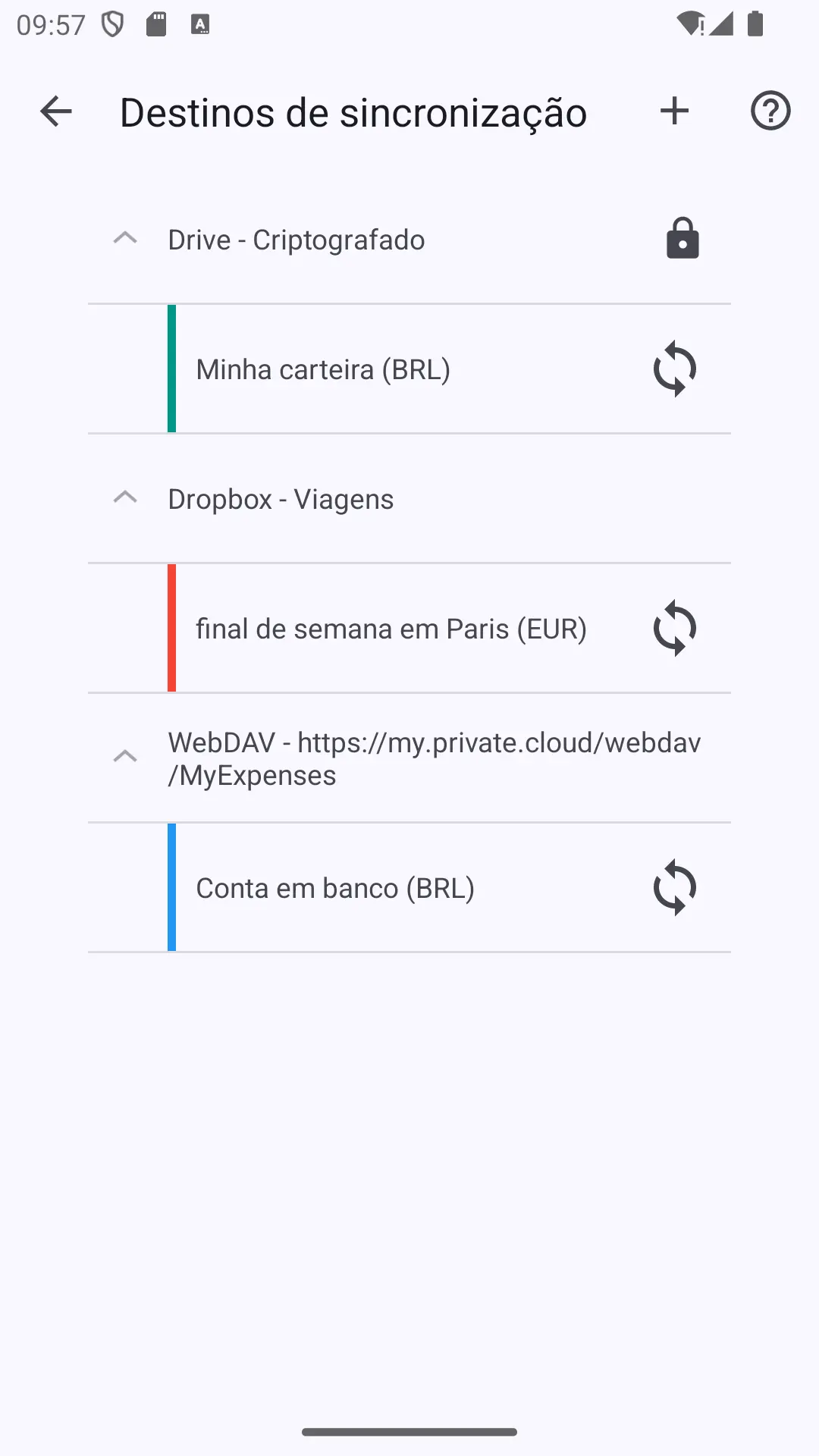Screen dimensions: 819x1456
Task: Sync final de semana em Paris (EUR)
Action: 674,629
